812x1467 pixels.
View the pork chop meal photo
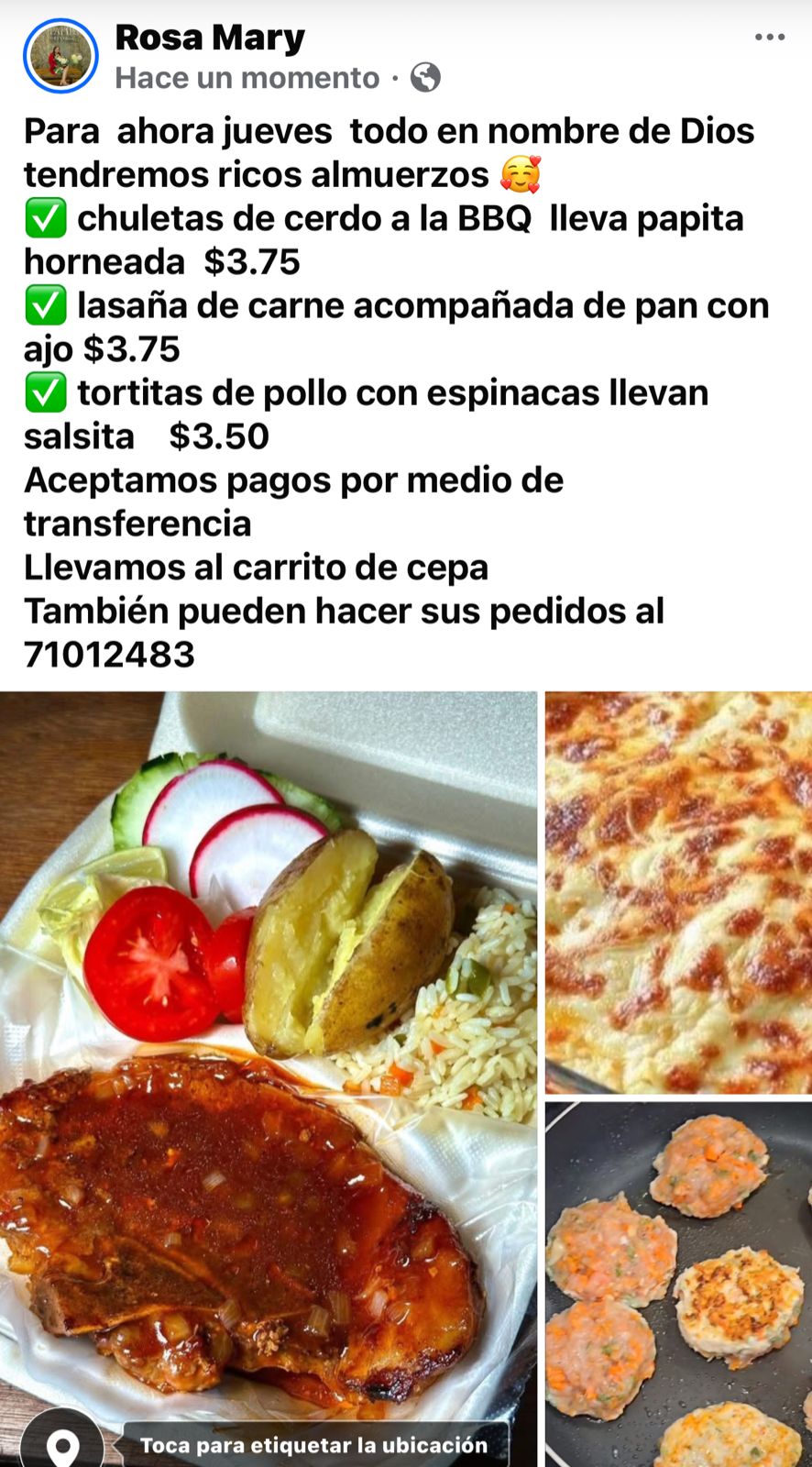(268, 1054)
